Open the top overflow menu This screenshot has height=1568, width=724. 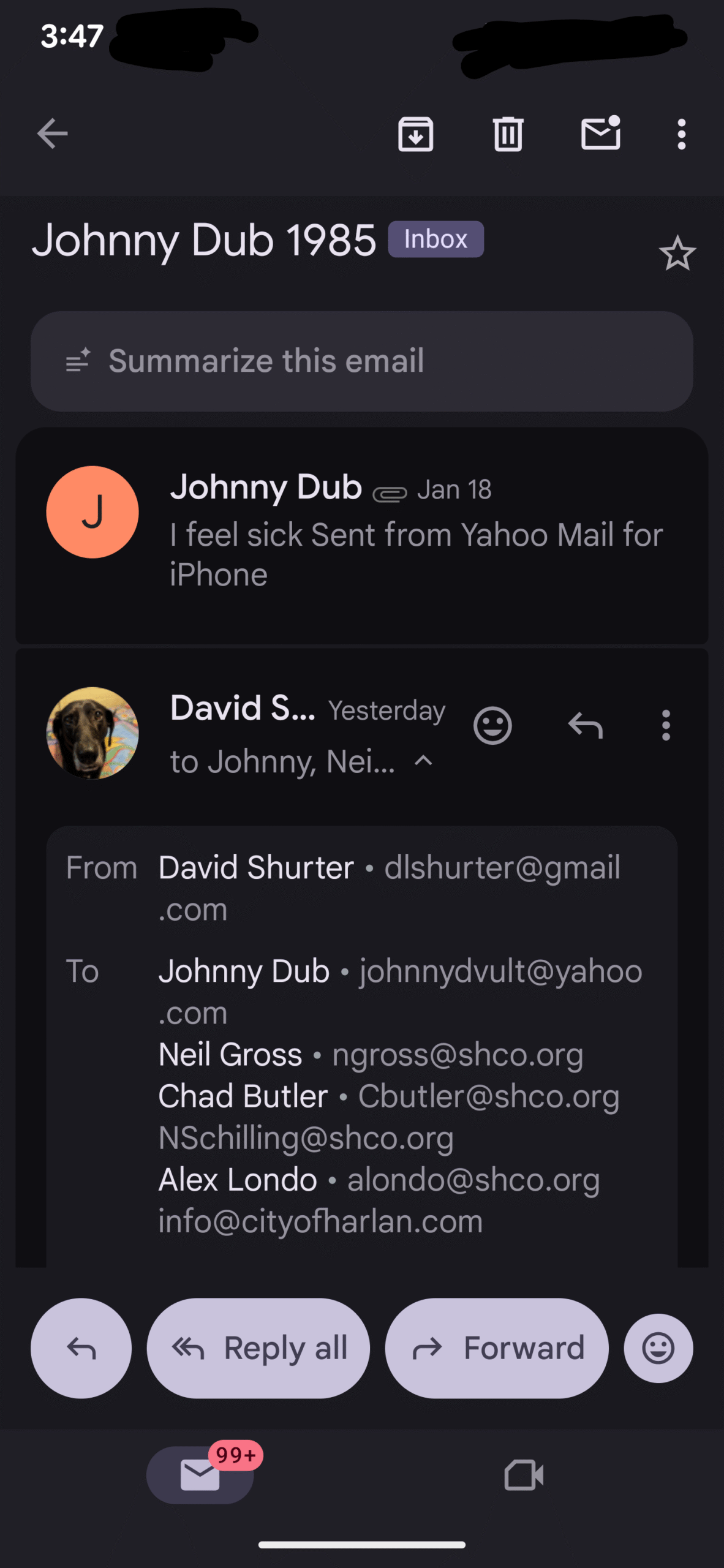point(681,134)
